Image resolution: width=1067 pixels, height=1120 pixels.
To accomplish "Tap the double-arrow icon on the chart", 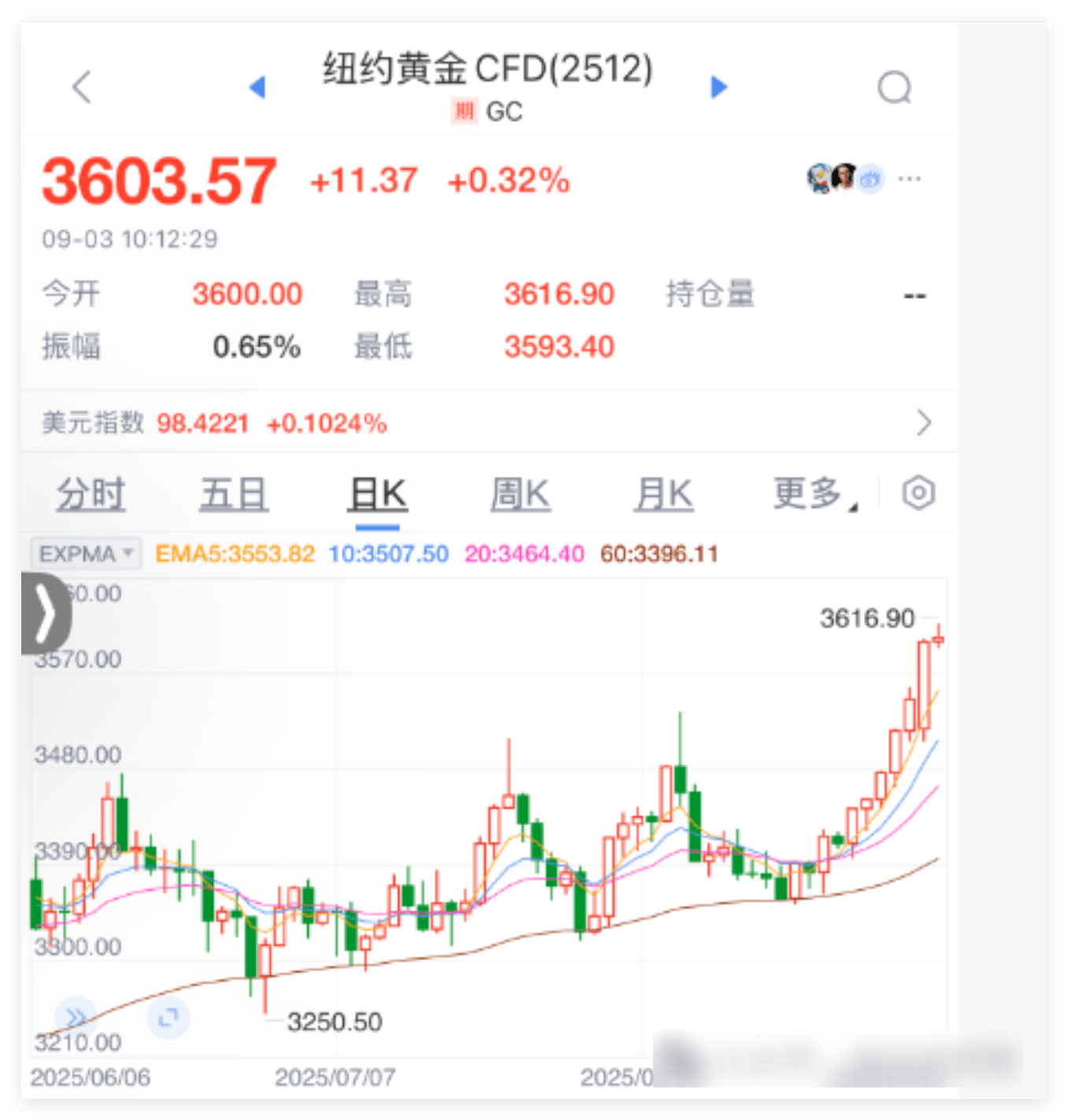I will (76, 1017).
